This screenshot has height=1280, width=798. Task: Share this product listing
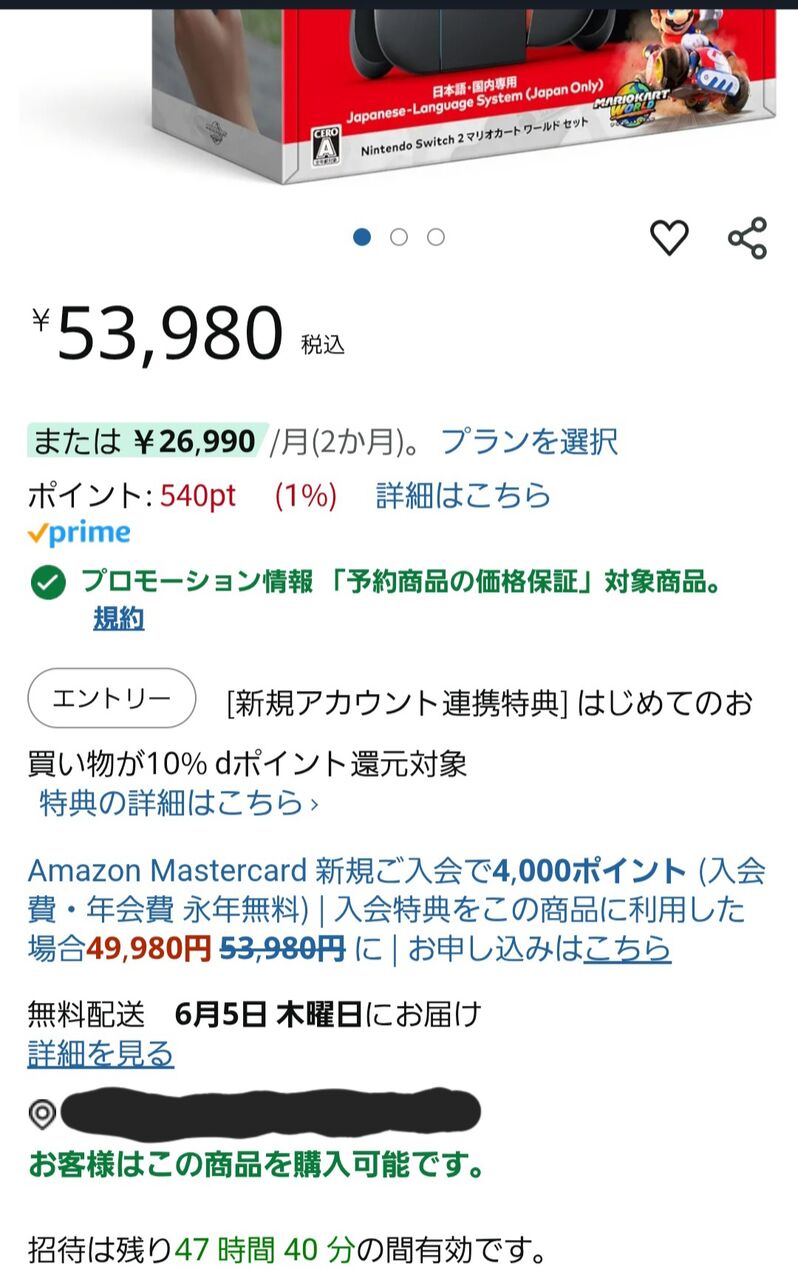pos(747,238)
